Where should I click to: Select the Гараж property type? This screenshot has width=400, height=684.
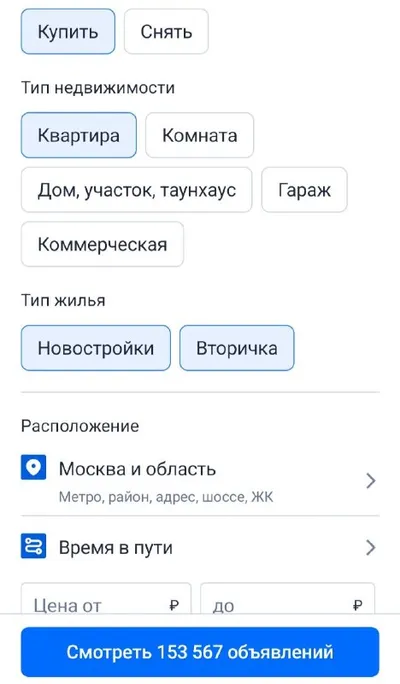tap(304, 190)
